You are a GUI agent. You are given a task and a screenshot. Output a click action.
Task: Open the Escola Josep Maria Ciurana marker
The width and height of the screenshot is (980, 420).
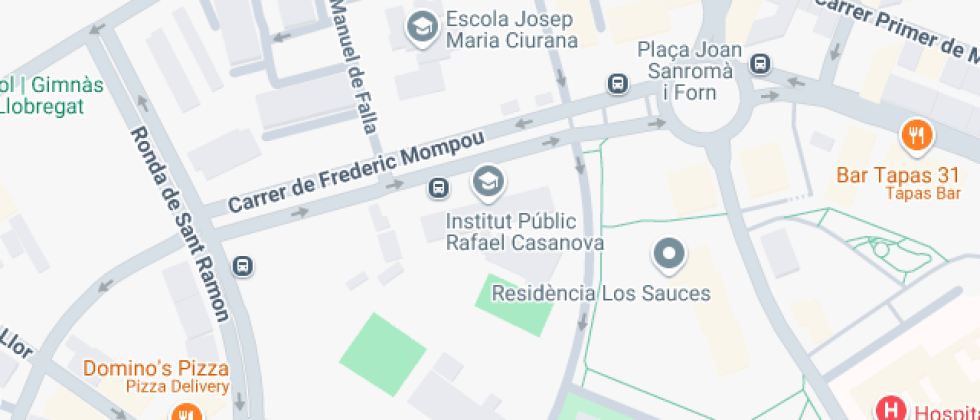tap(423, 28)
